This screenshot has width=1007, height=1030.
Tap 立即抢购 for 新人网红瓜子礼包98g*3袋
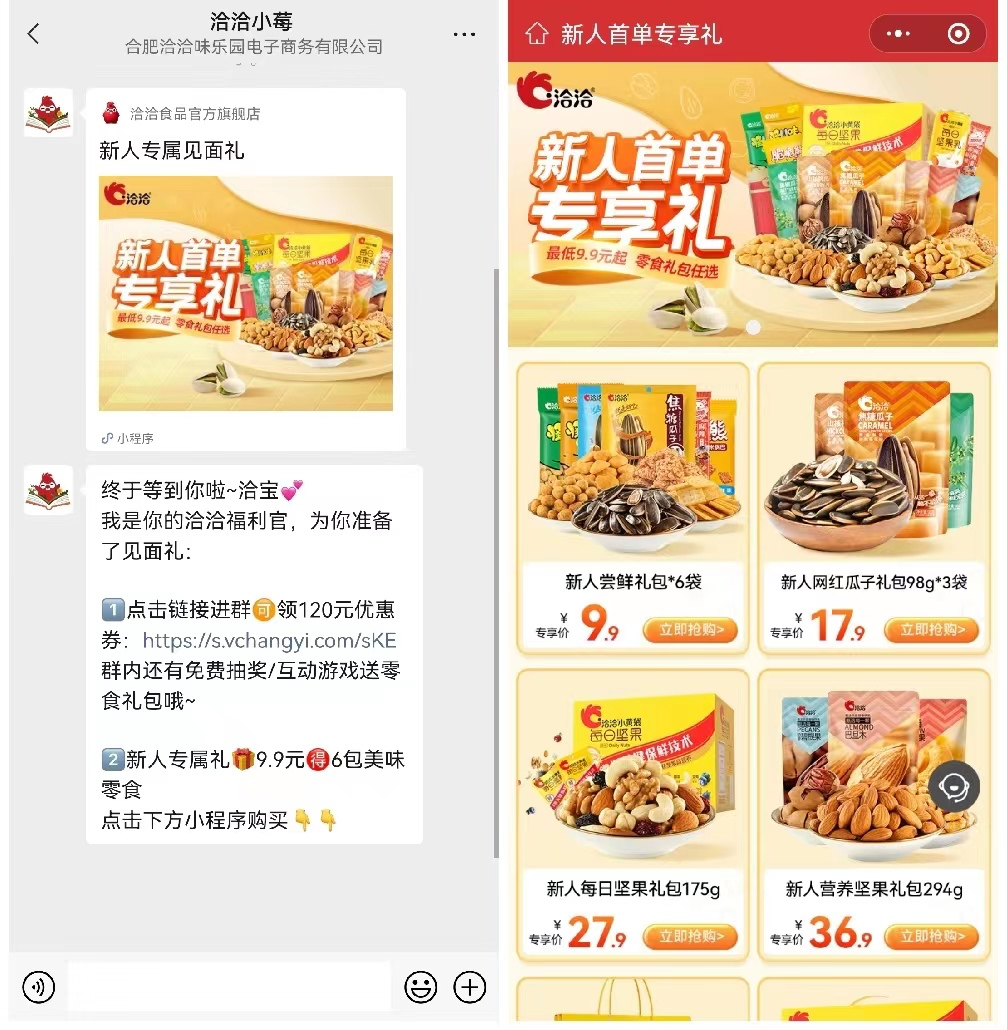(931, 630)
